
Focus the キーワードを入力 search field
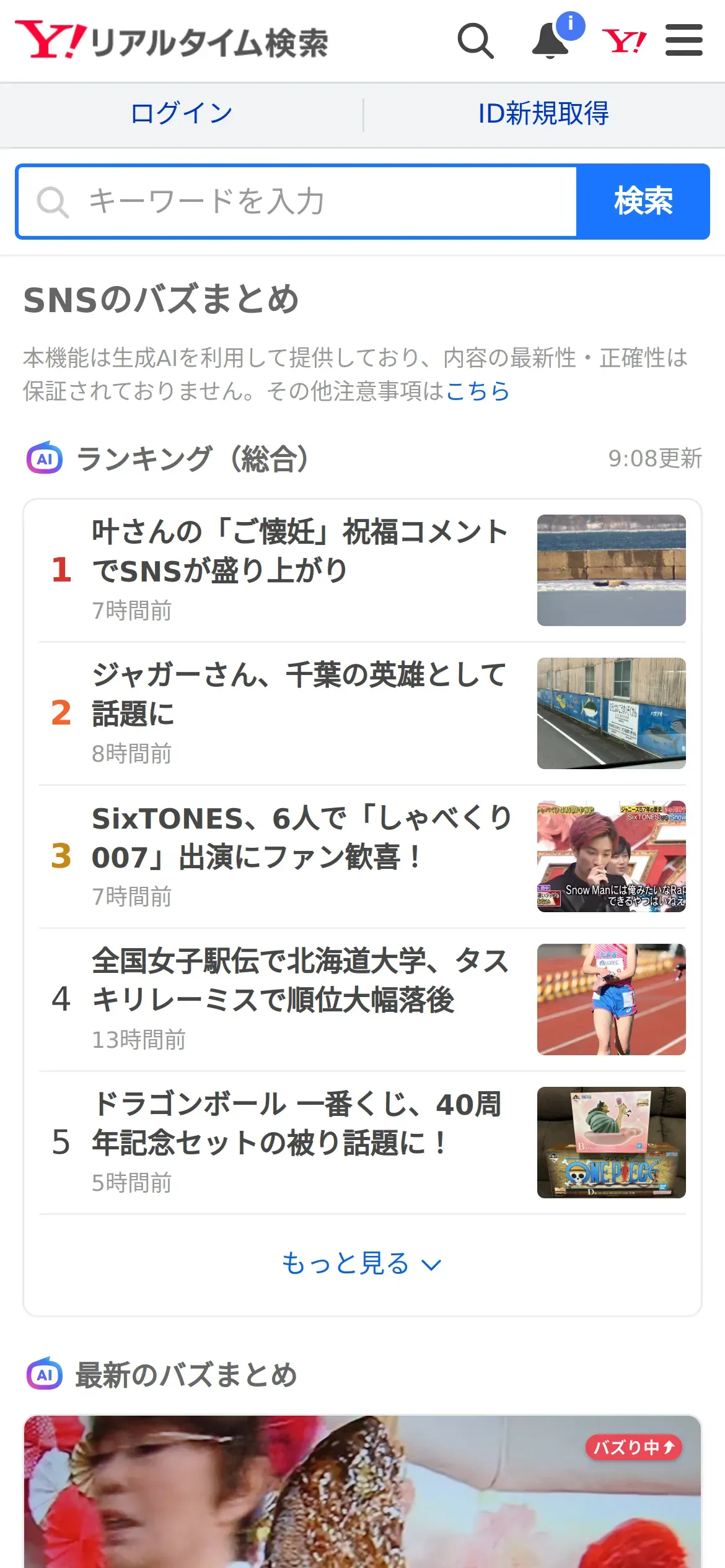(x=297, y=201)
